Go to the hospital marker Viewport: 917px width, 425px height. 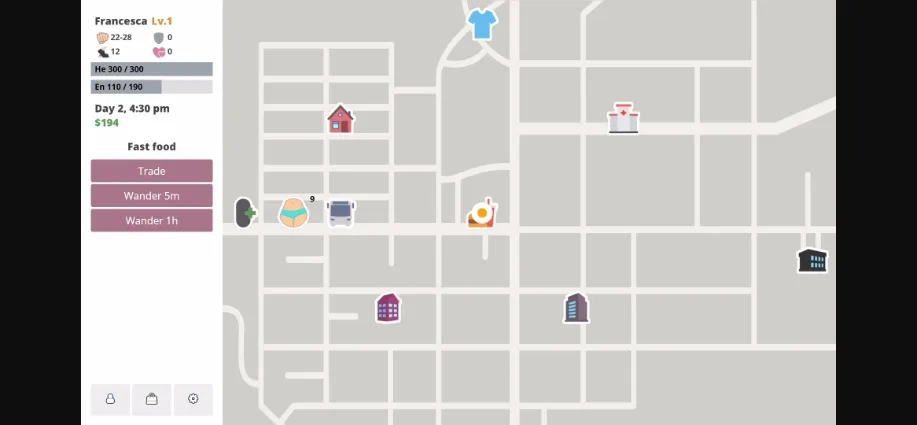point(623,118)
